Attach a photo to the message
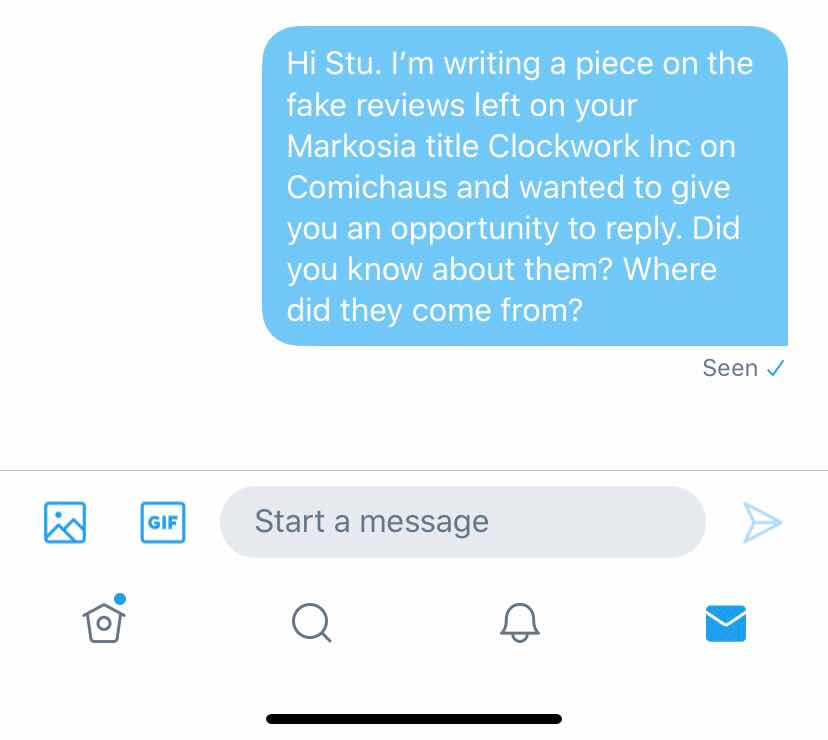This screenshot has height=740, width=828. click(x=64, y=522)
